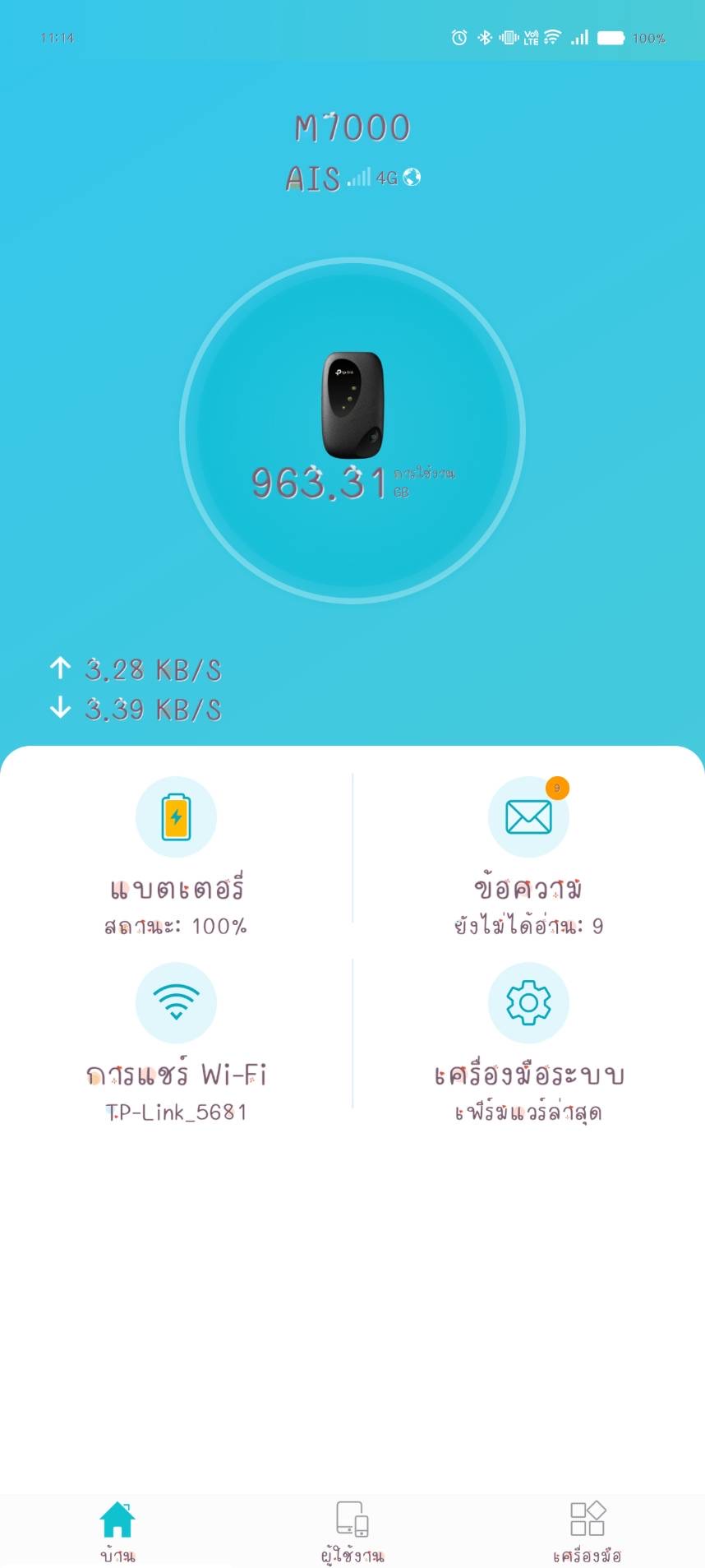
Task: Tap the data usage circle showing 963.31 GB
Action: [352, 430]
